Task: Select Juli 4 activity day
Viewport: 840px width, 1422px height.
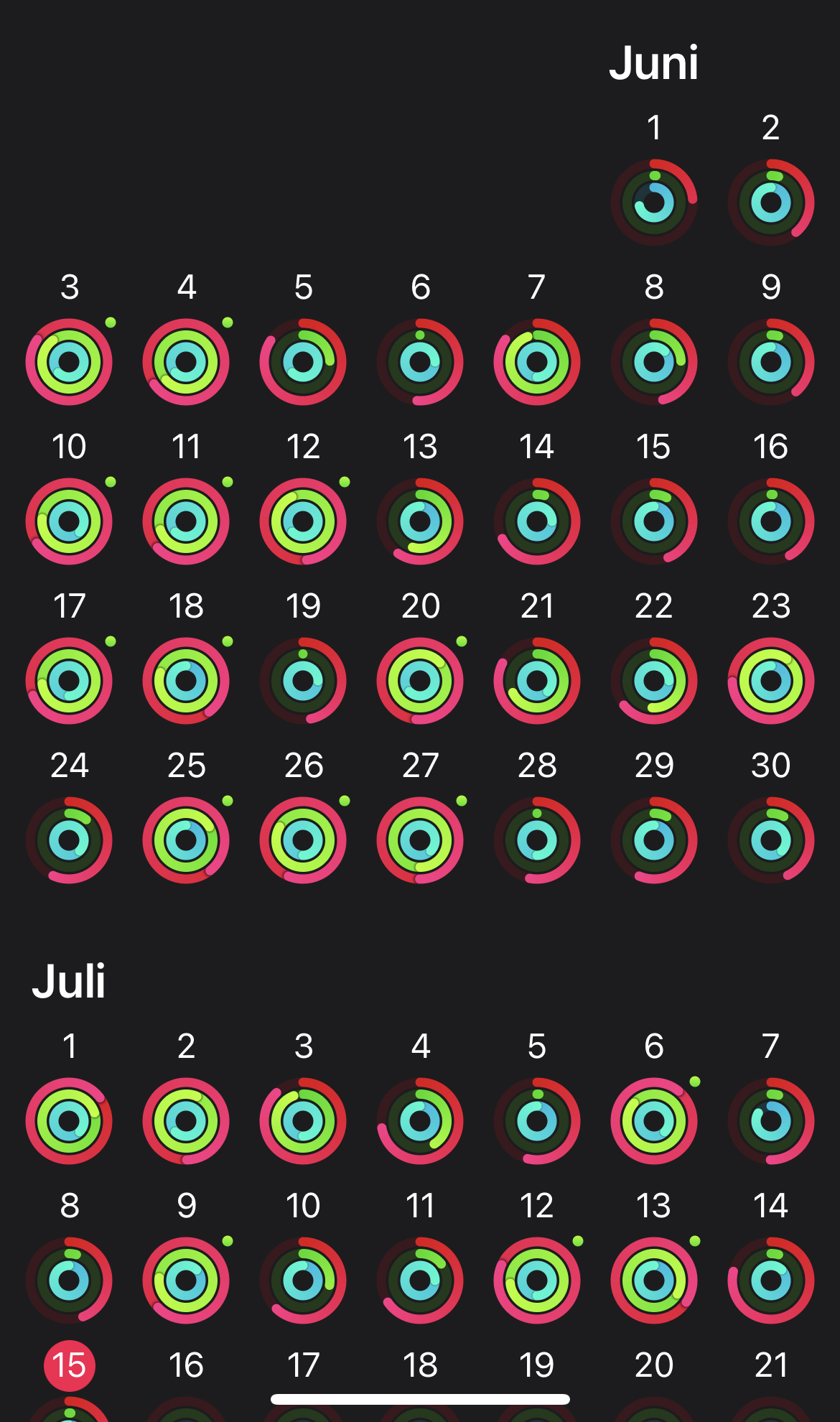Action: (420, 1121)
